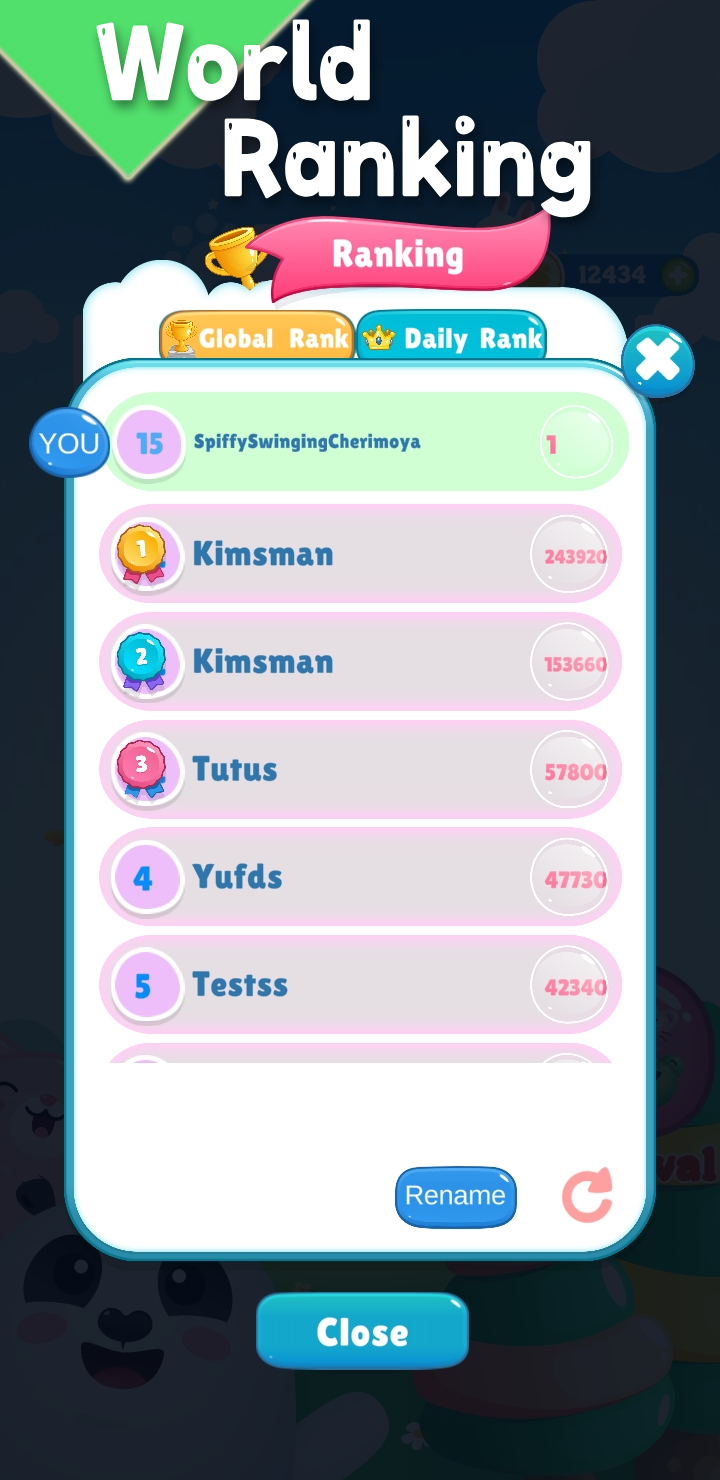The height and width of the screenshot is (1480, 720).
Task: Select Tutus in the leaderboard
Action: point(234,770)
